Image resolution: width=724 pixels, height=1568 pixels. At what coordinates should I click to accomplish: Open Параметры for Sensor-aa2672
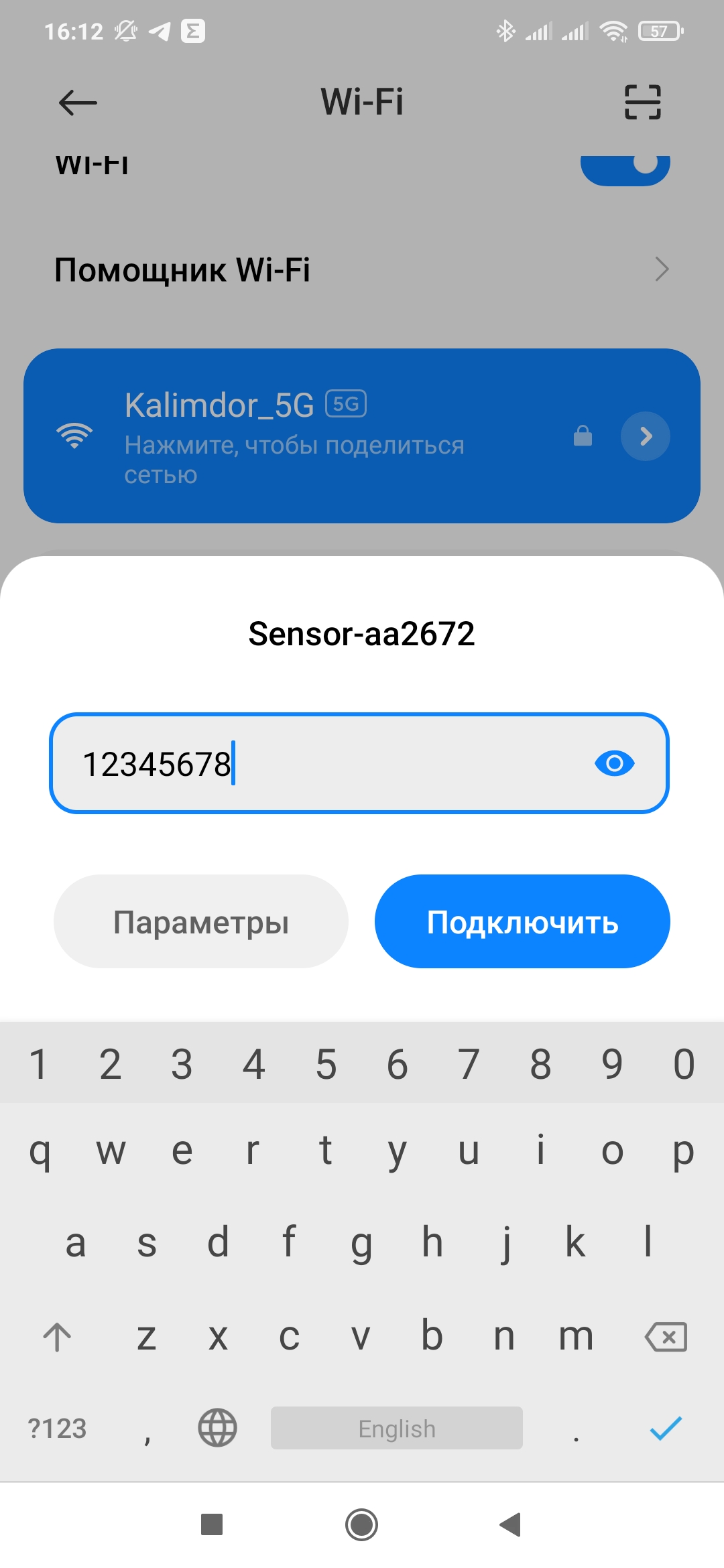200,921
